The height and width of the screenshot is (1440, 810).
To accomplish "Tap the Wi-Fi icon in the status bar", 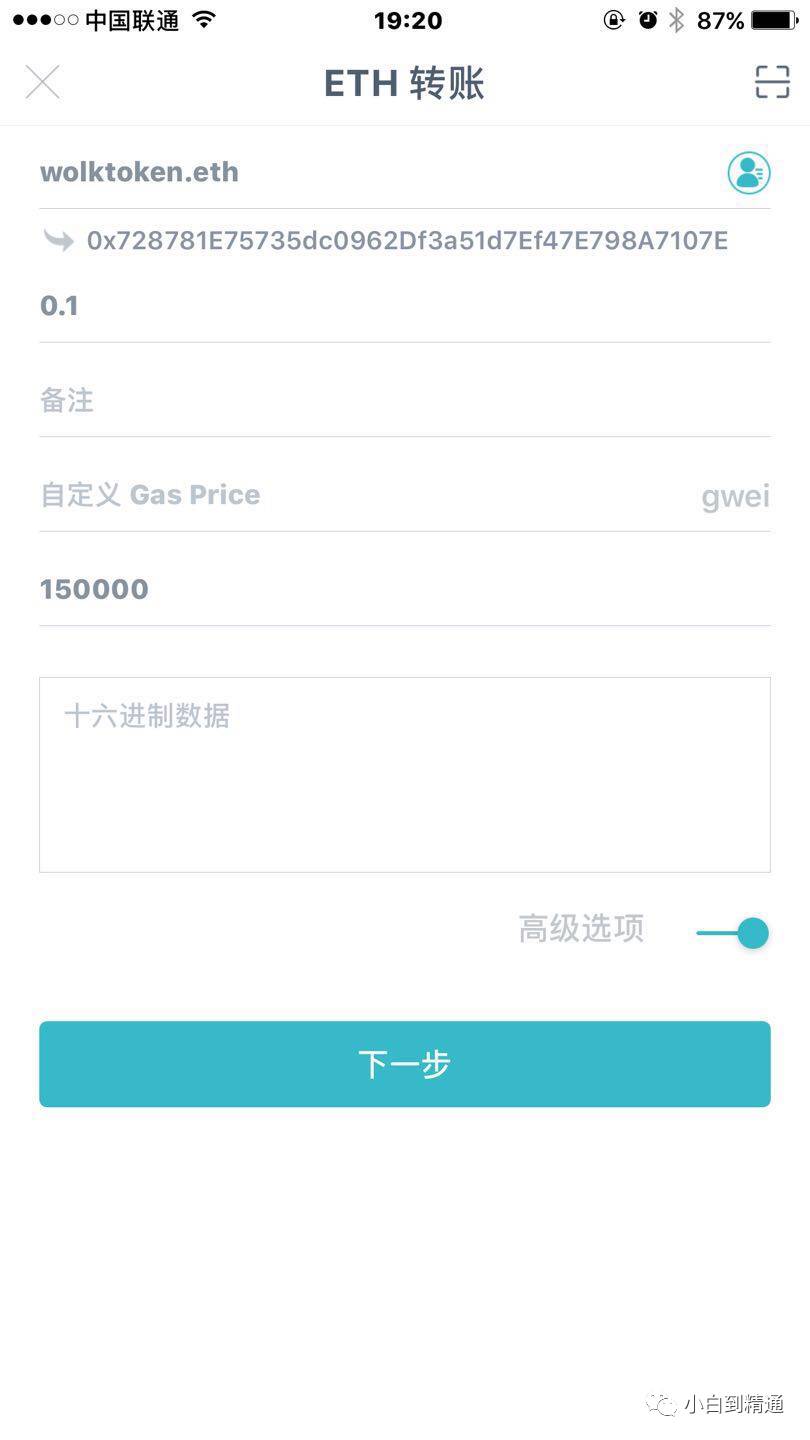I will point(208,18).
